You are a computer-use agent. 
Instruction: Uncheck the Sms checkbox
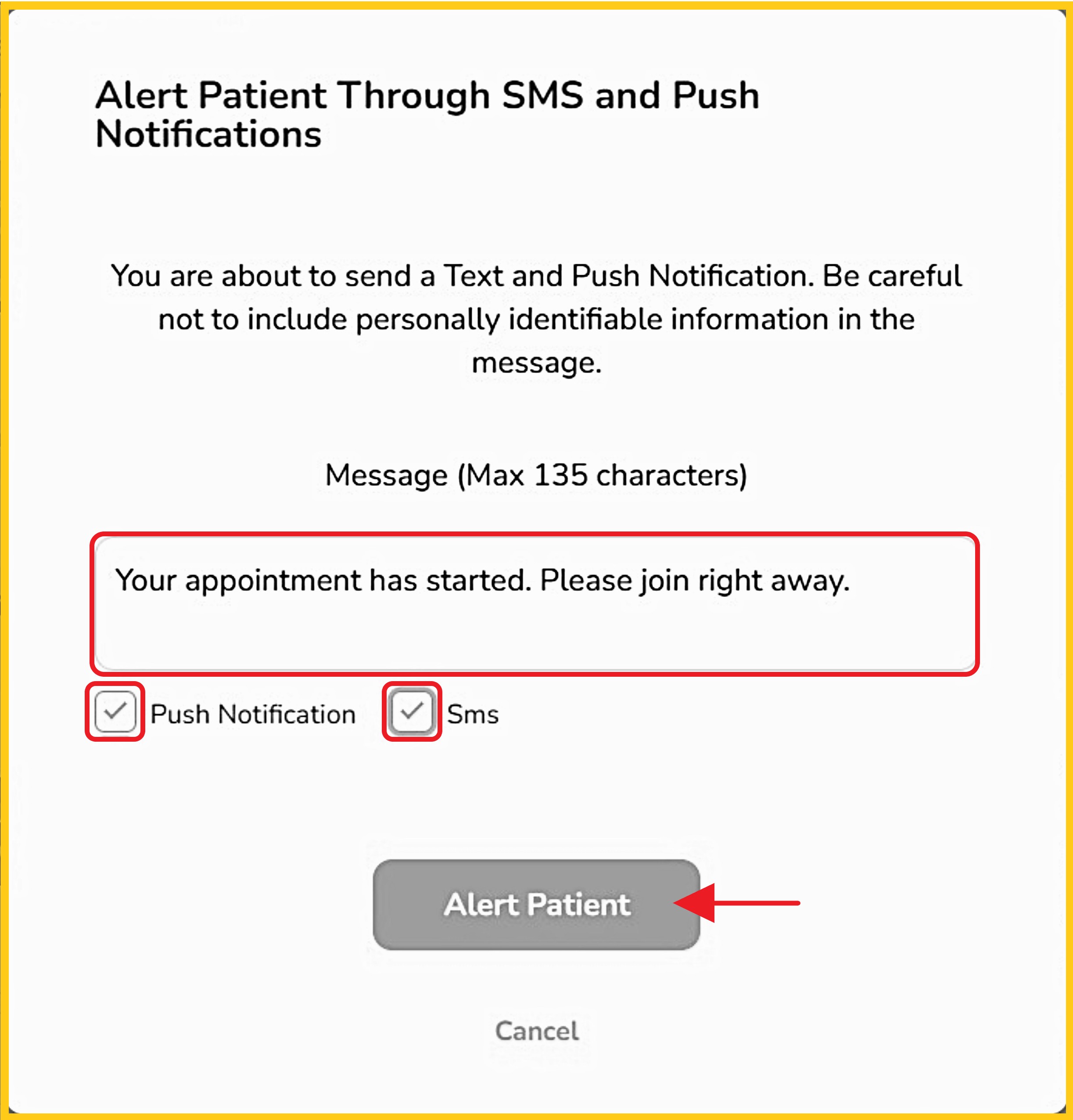(x=411, y=712)
